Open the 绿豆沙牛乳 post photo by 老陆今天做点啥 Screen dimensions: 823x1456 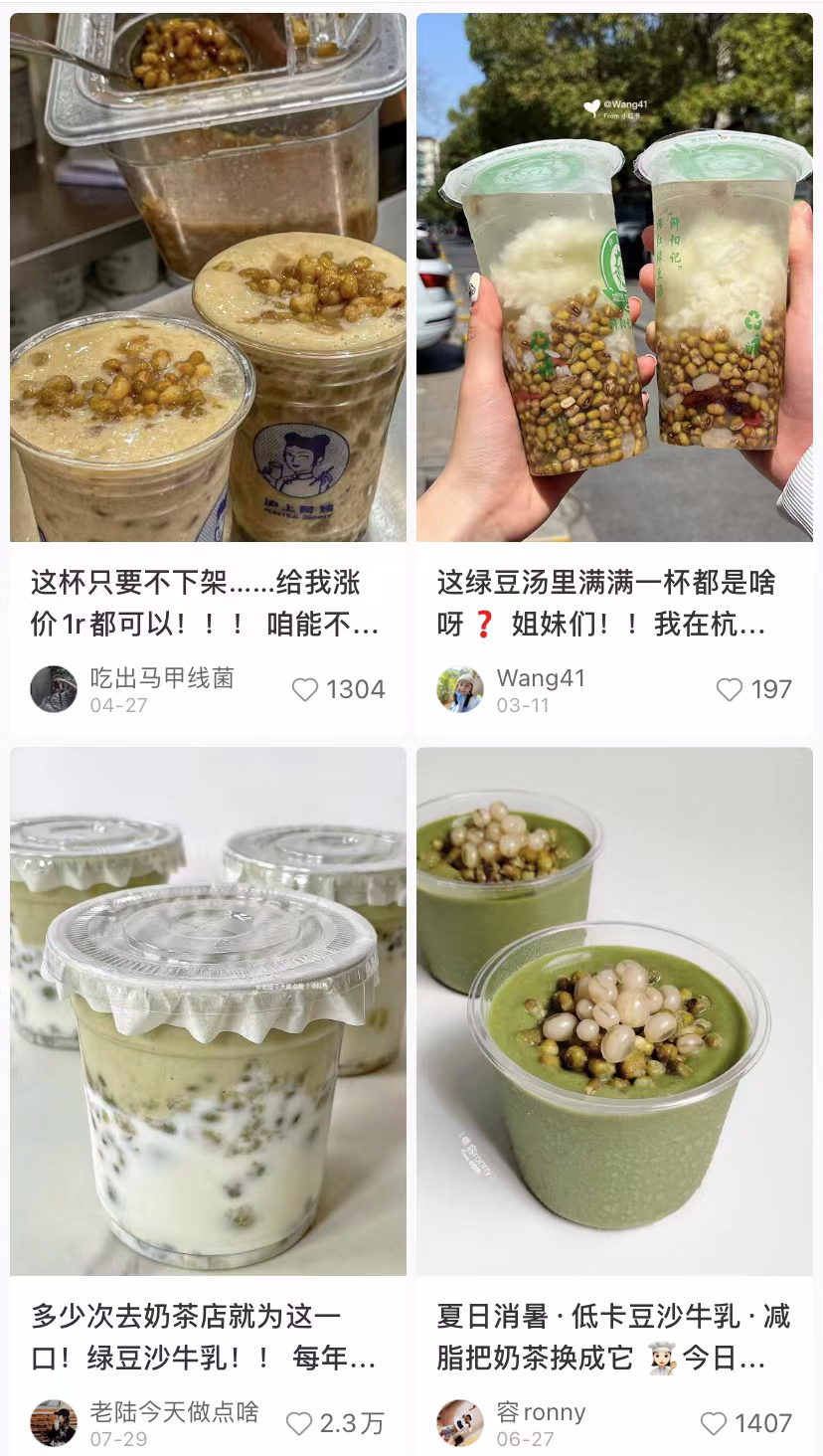click(x=208, y=1010)
